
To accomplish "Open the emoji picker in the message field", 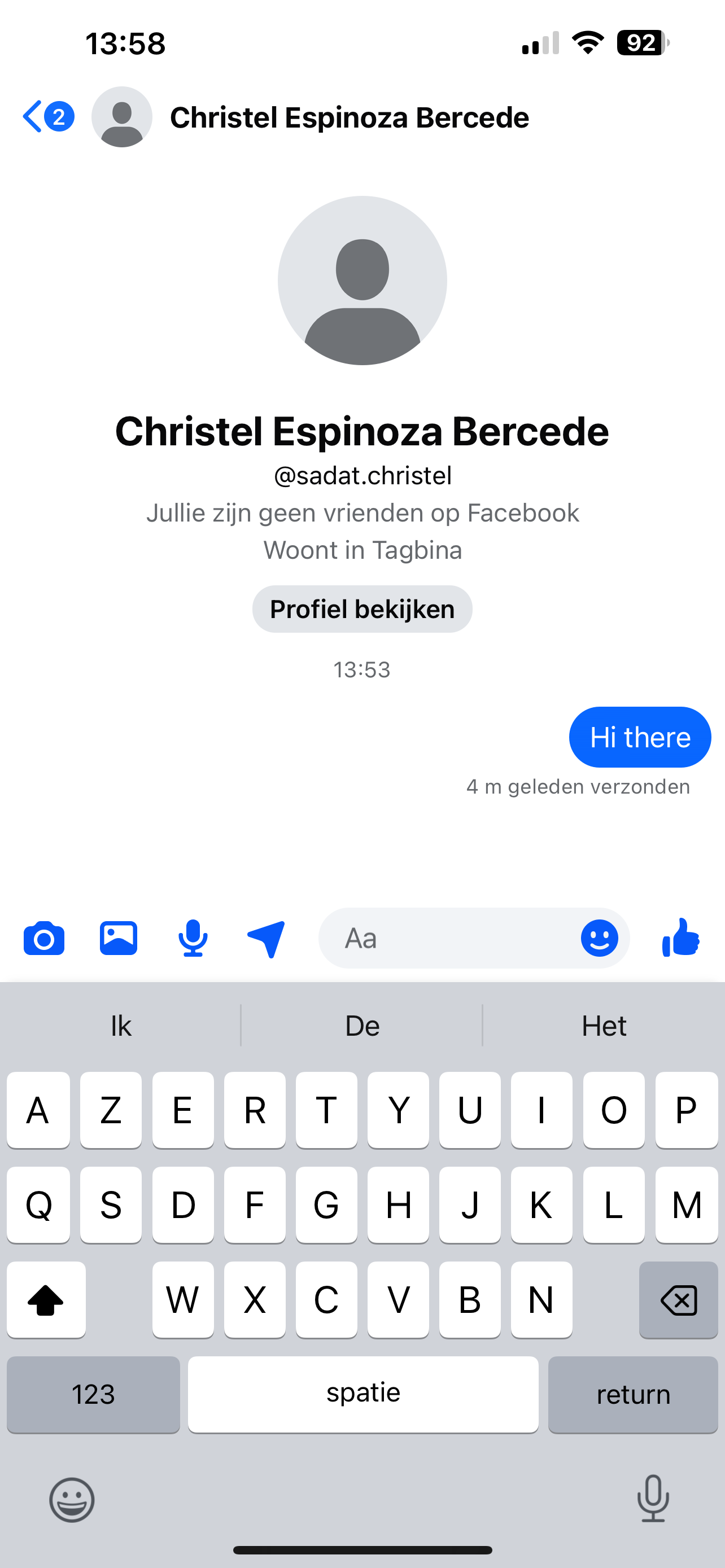I will (599, 938).
